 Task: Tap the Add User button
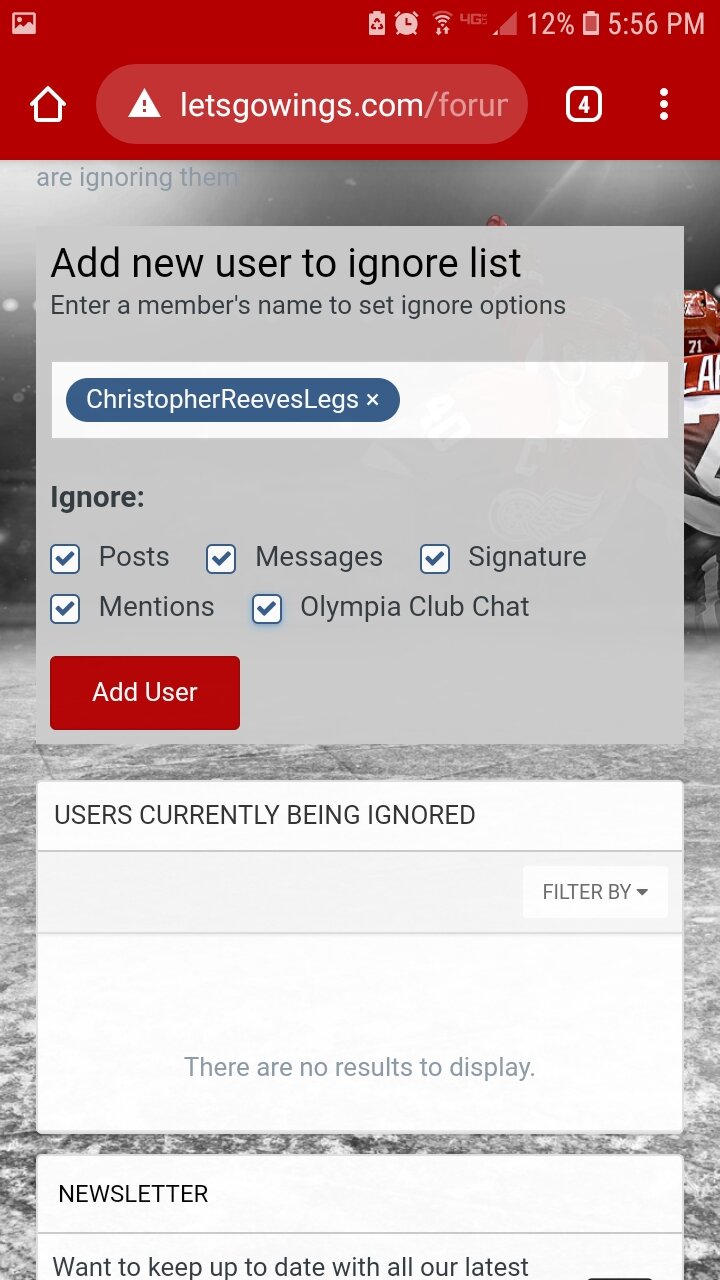pos(145,693)
